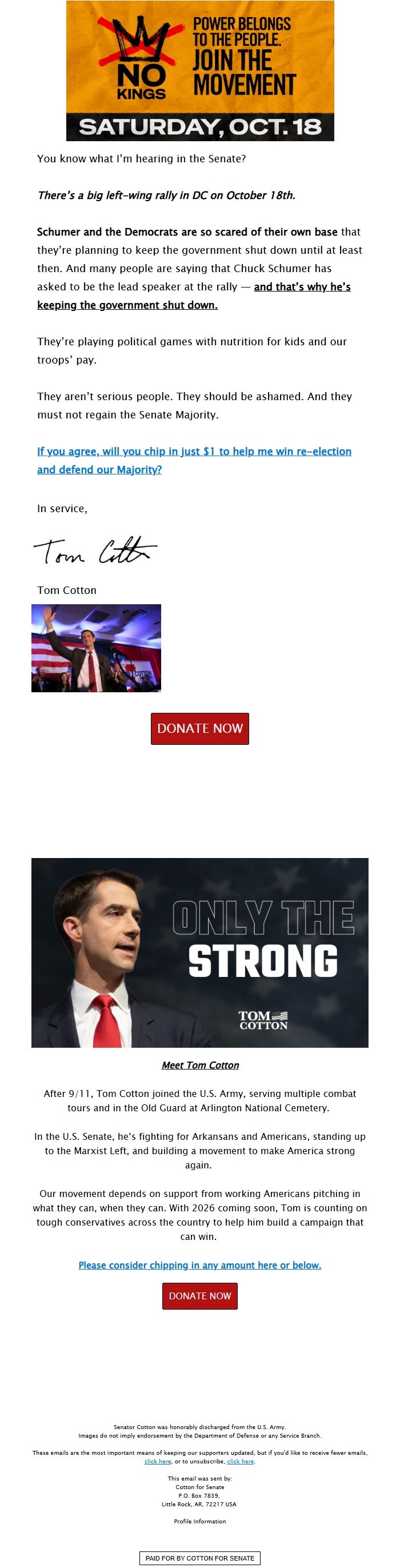Screen dimensions: 400x1568
Task: Tap DONATE NOW below the rally photo
Action: coord(199,729)
